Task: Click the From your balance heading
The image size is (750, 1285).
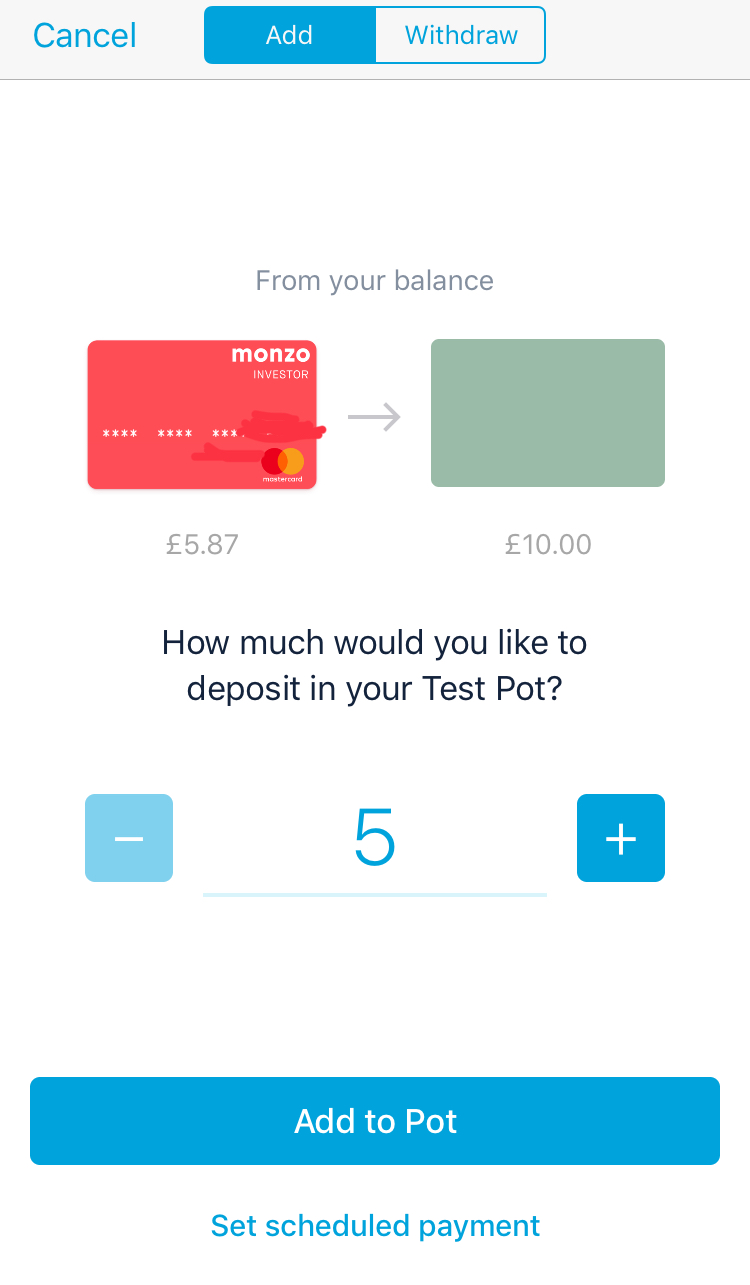Action: [374, 281]
